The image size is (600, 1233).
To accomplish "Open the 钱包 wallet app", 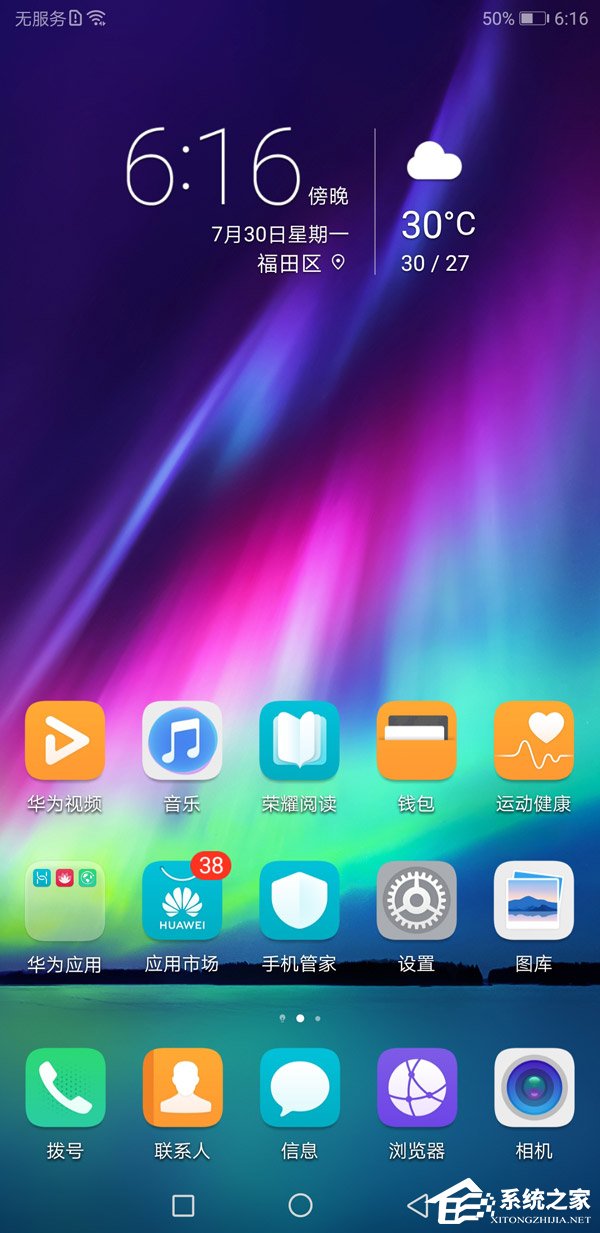I will point(416,741).
